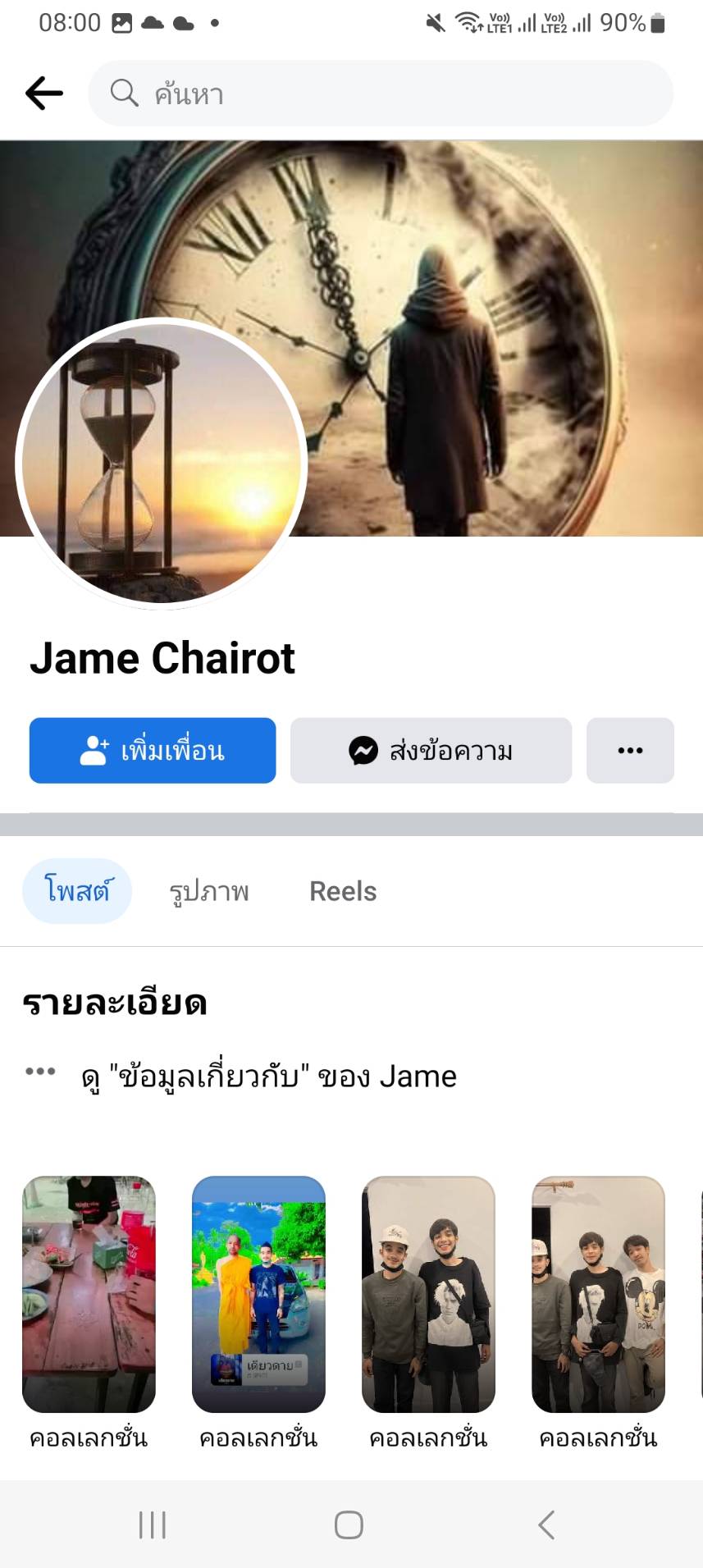Screen dimensions: 703x1568
Task: Open the hourglass profile picture
Action: 162,464
